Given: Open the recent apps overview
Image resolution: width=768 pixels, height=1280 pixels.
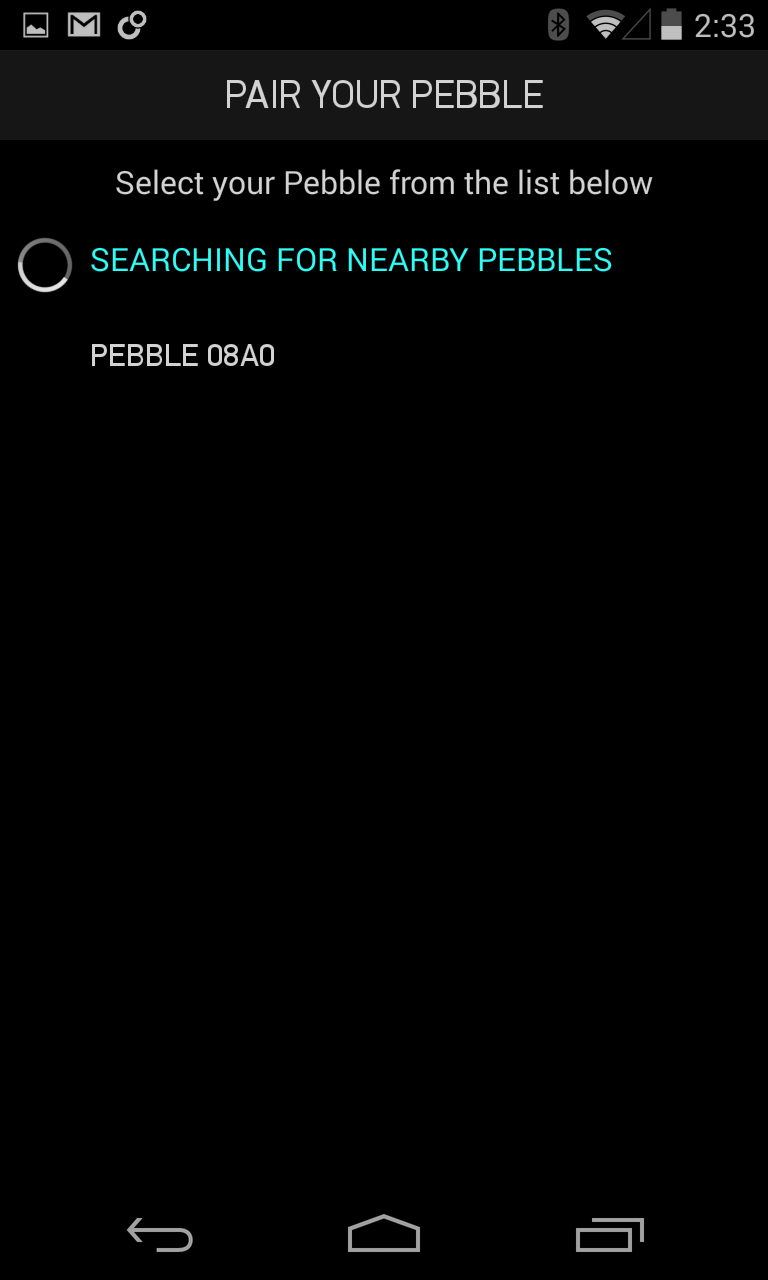Looking at the screenshot, I should tap(609, 1235).
